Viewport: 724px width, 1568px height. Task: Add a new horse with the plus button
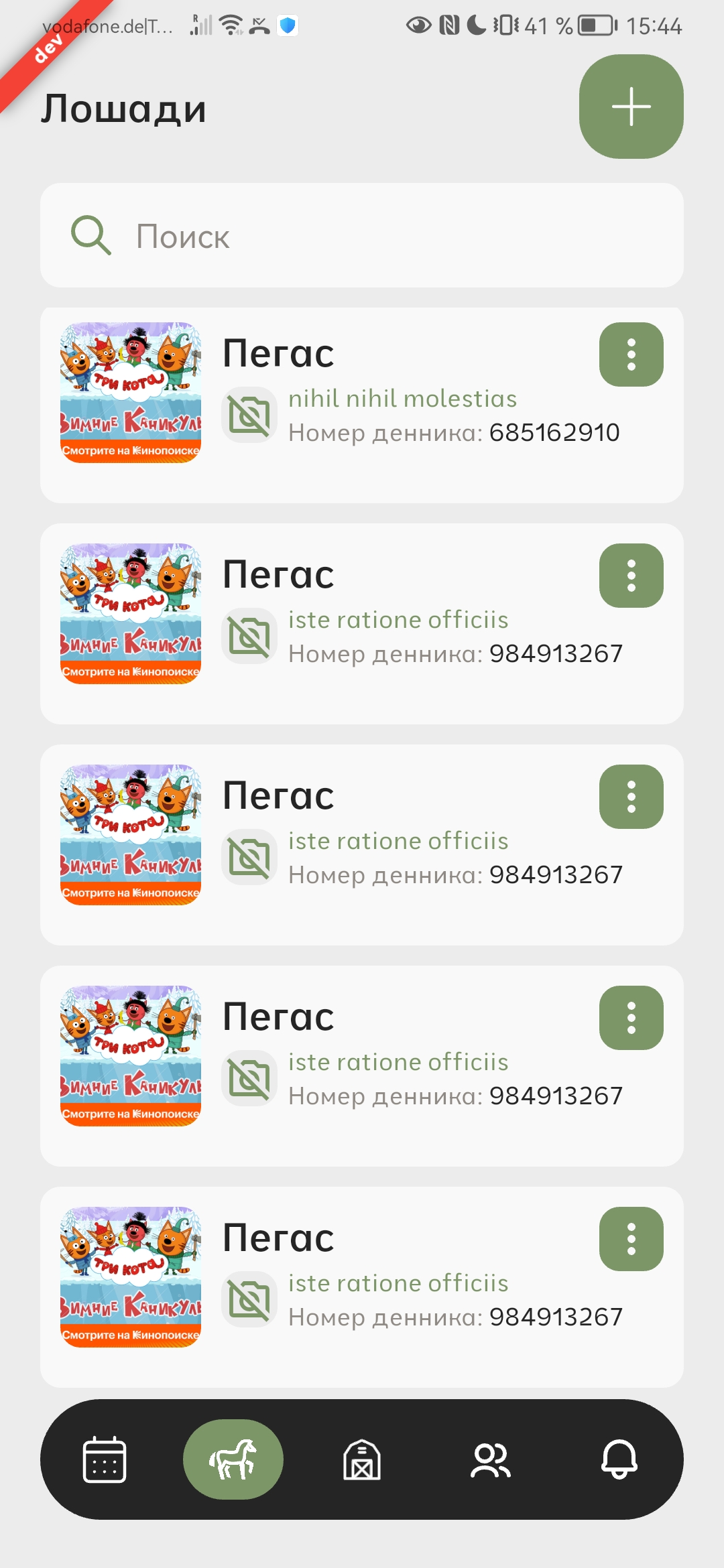631,107
